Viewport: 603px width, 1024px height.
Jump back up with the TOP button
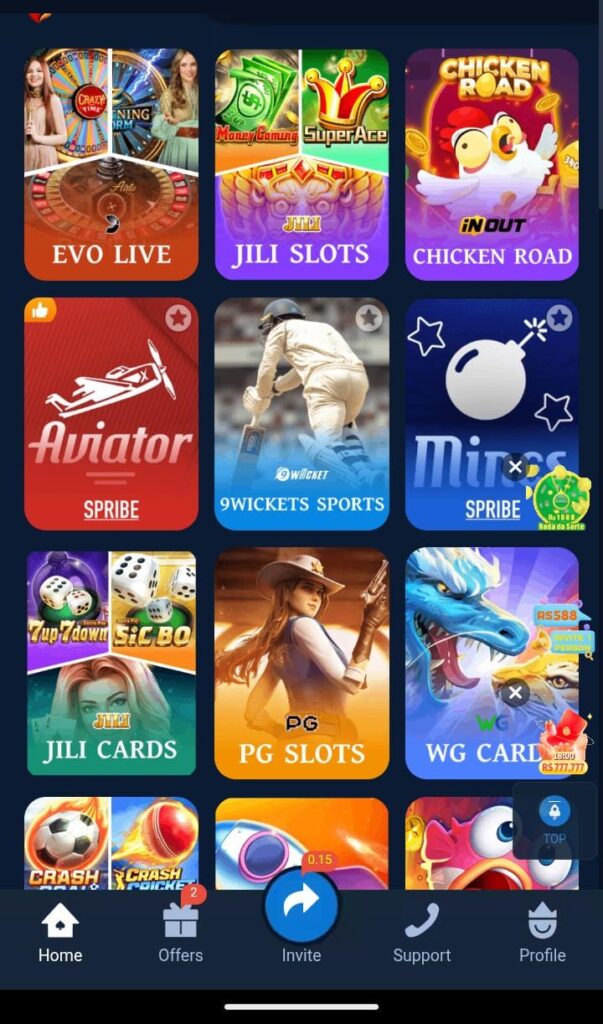pyautogui.click(x=554, y=820)
